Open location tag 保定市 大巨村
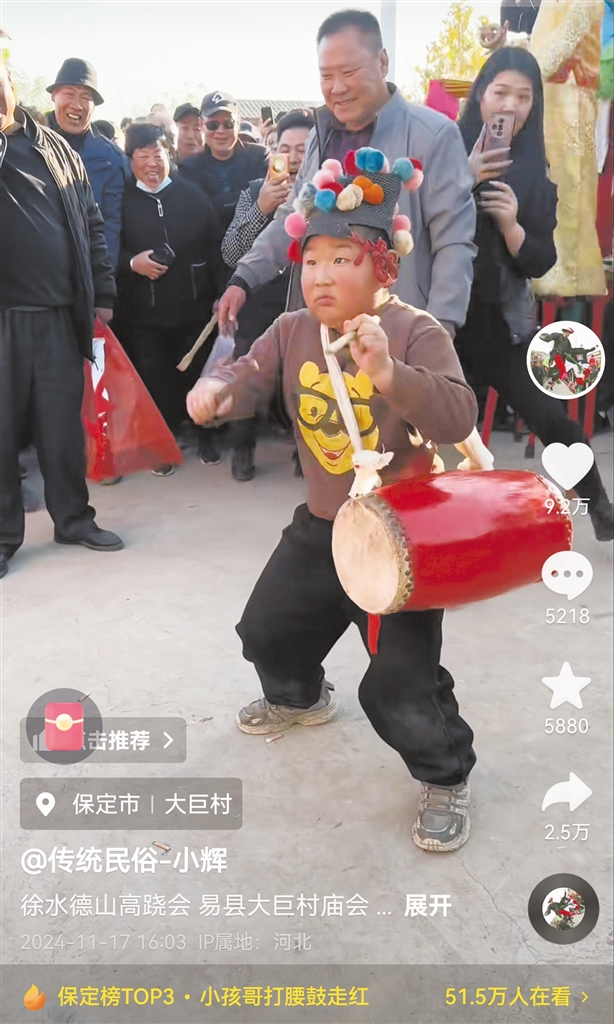Screen dimensions: 614x1024 (131, 804)
